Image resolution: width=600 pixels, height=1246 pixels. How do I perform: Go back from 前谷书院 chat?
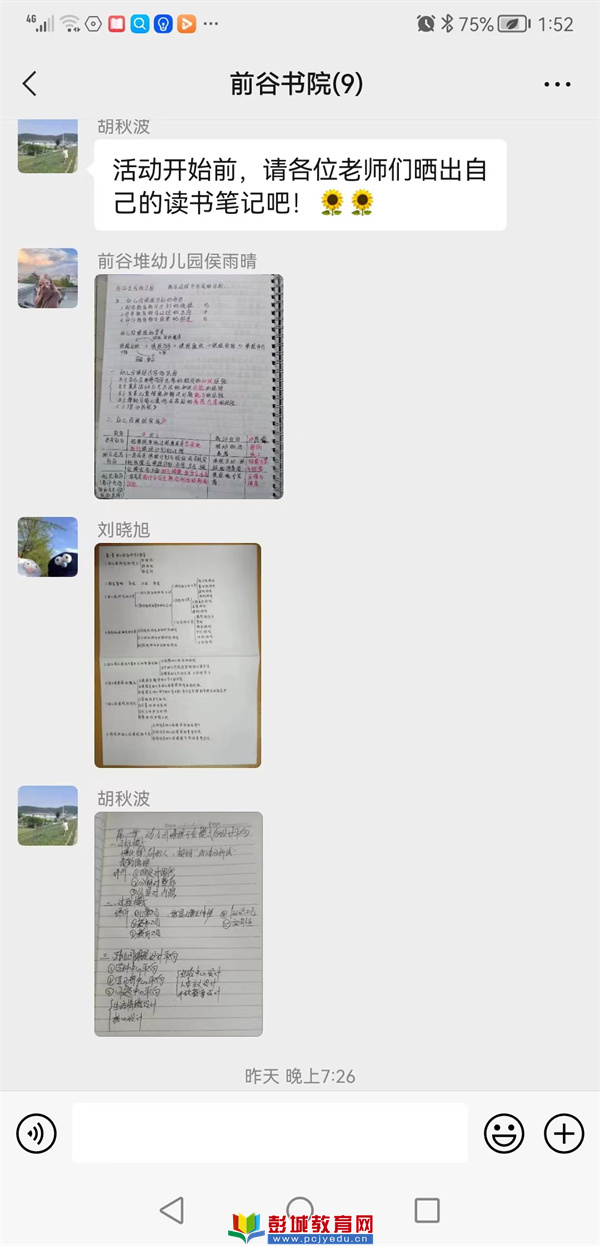click(x=30, y=84)
